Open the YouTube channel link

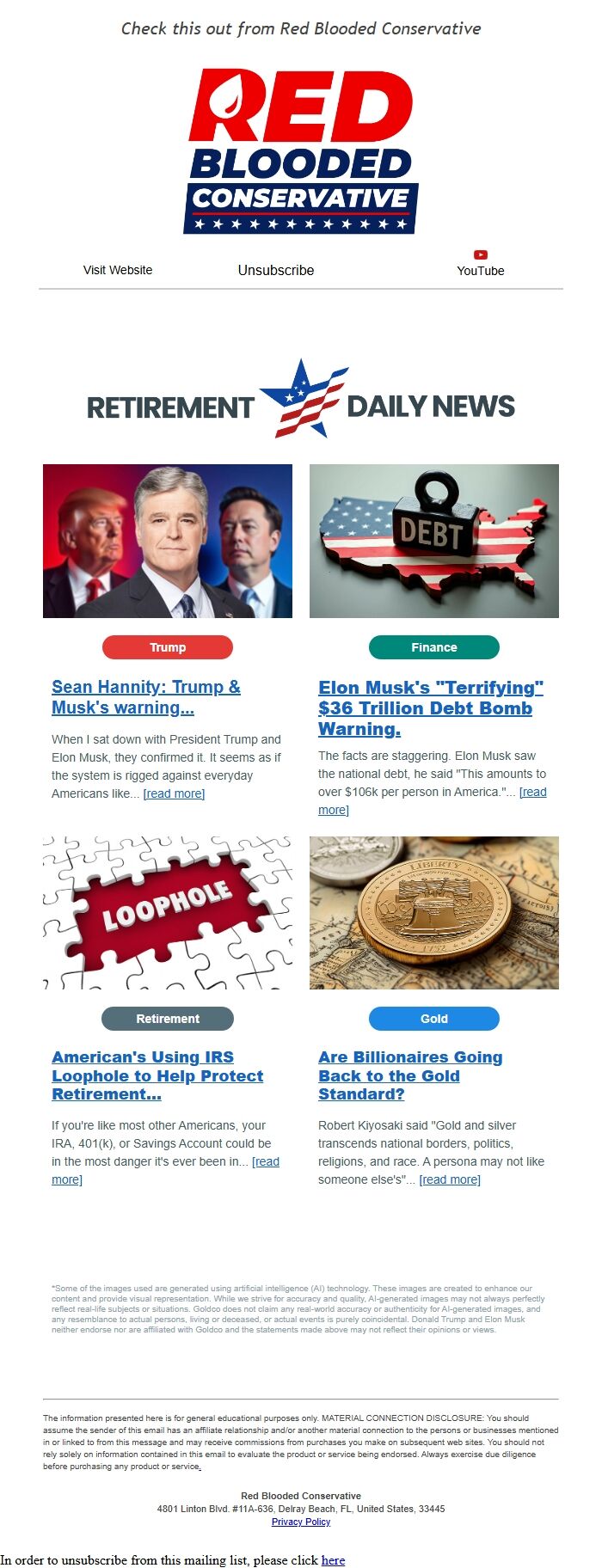[480, 264]
